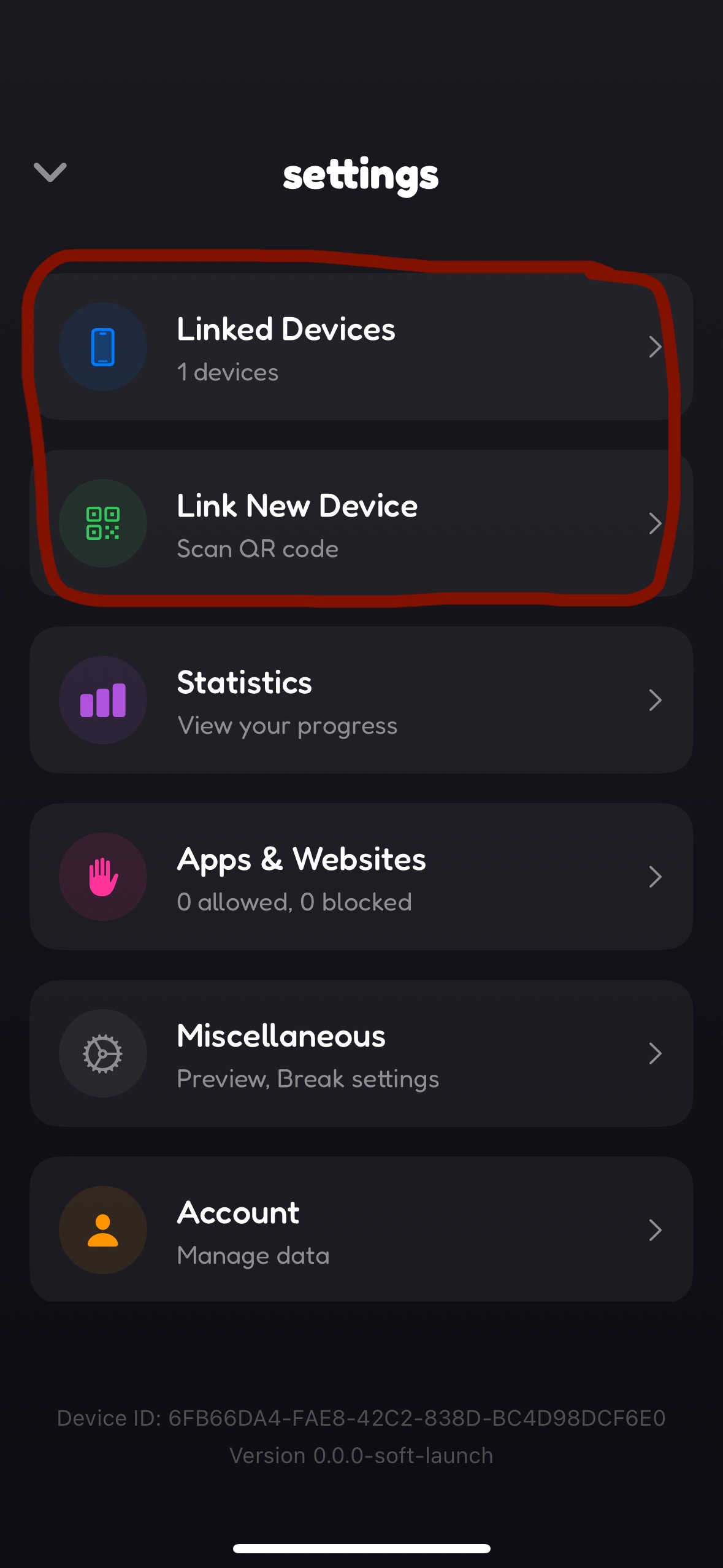Tap the Statistics icon to view progress
This screenshot has height=1568, width=723.
(102, 700)
